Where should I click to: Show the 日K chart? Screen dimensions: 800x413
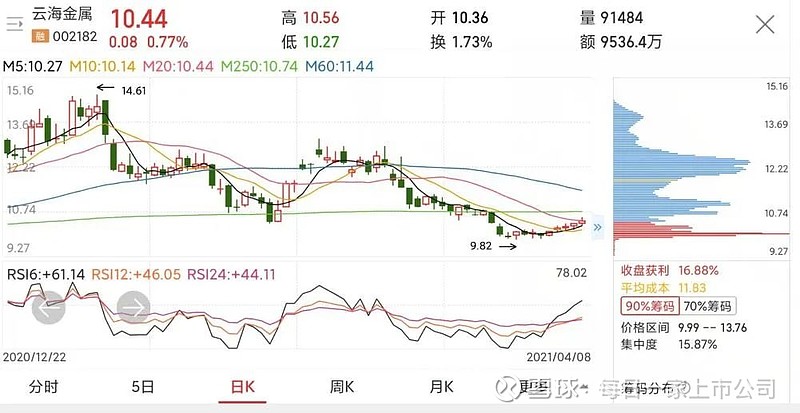point(243,387)
